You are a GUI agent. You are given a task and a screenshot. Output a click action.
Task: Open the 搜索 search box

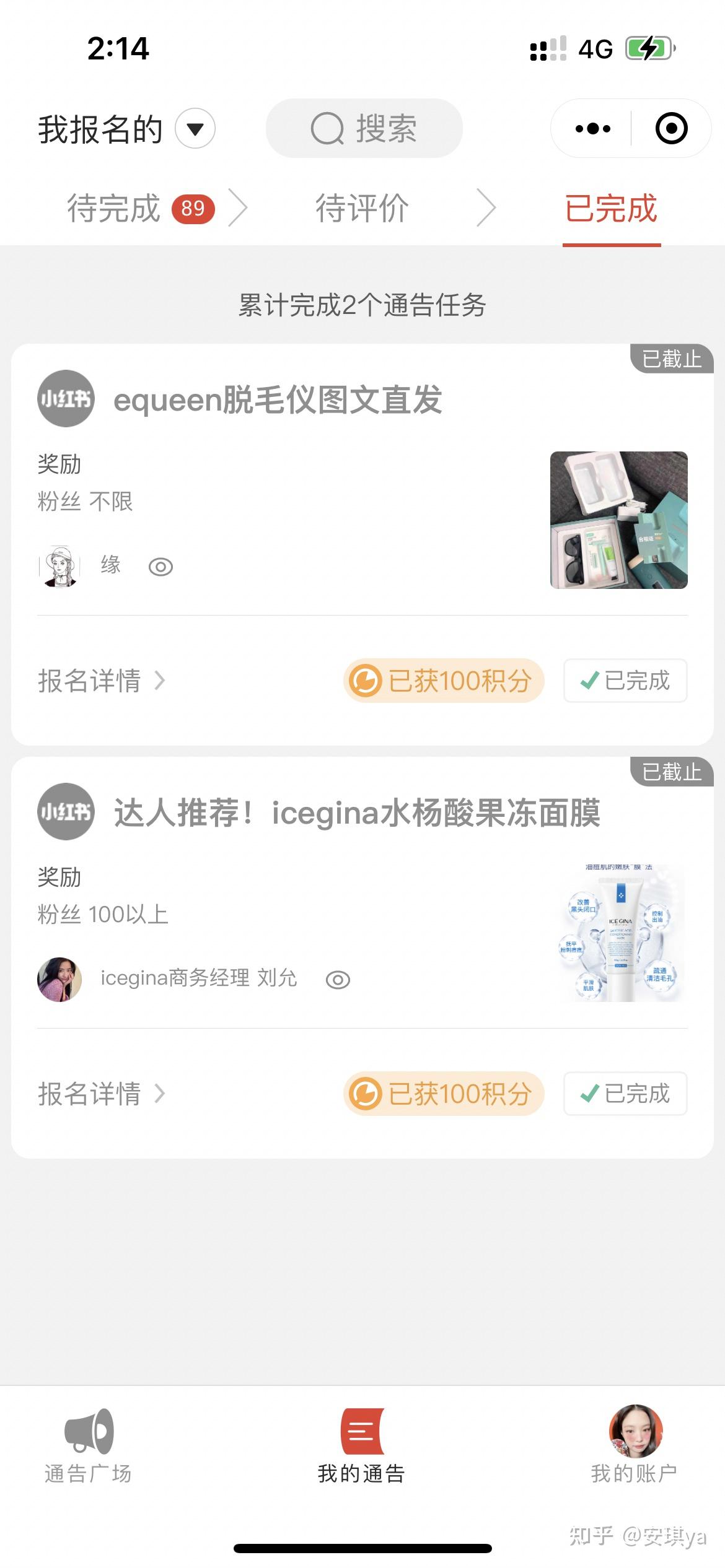[364, 129]
